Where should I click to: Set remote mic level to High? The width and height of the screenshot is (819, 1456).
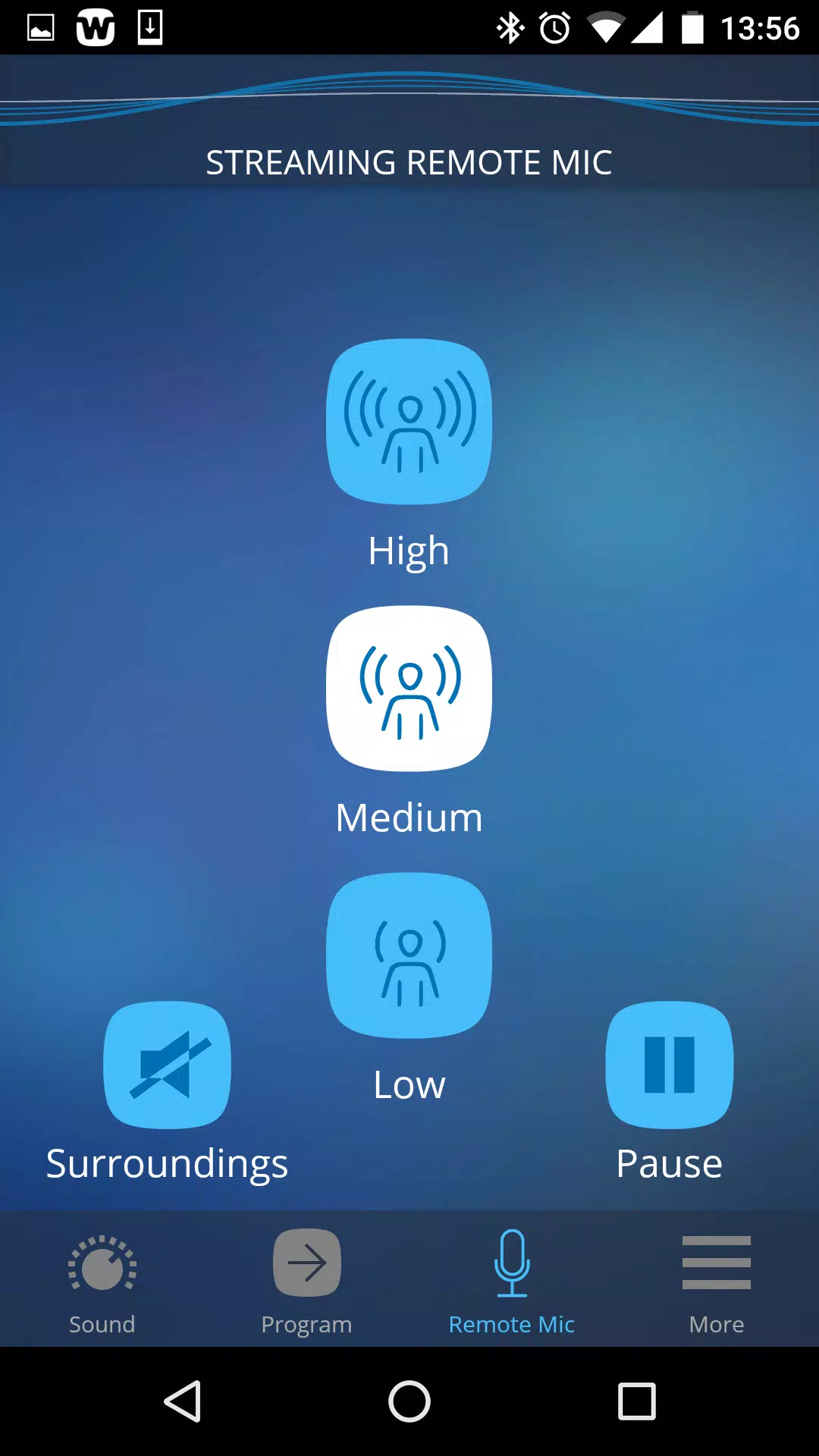point(409,422)
